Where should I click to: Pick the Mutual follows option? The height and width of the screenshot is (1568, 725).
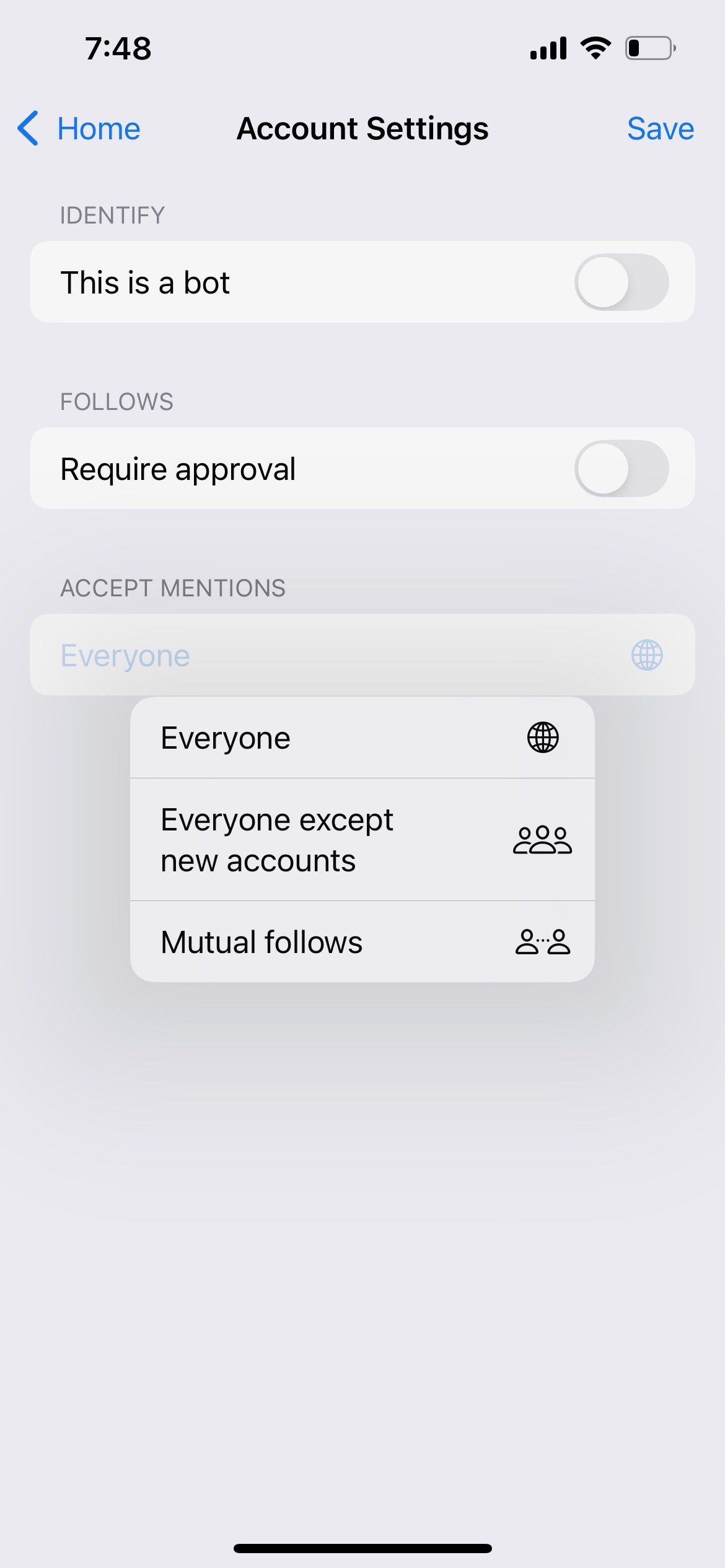[x=362, y=942]
